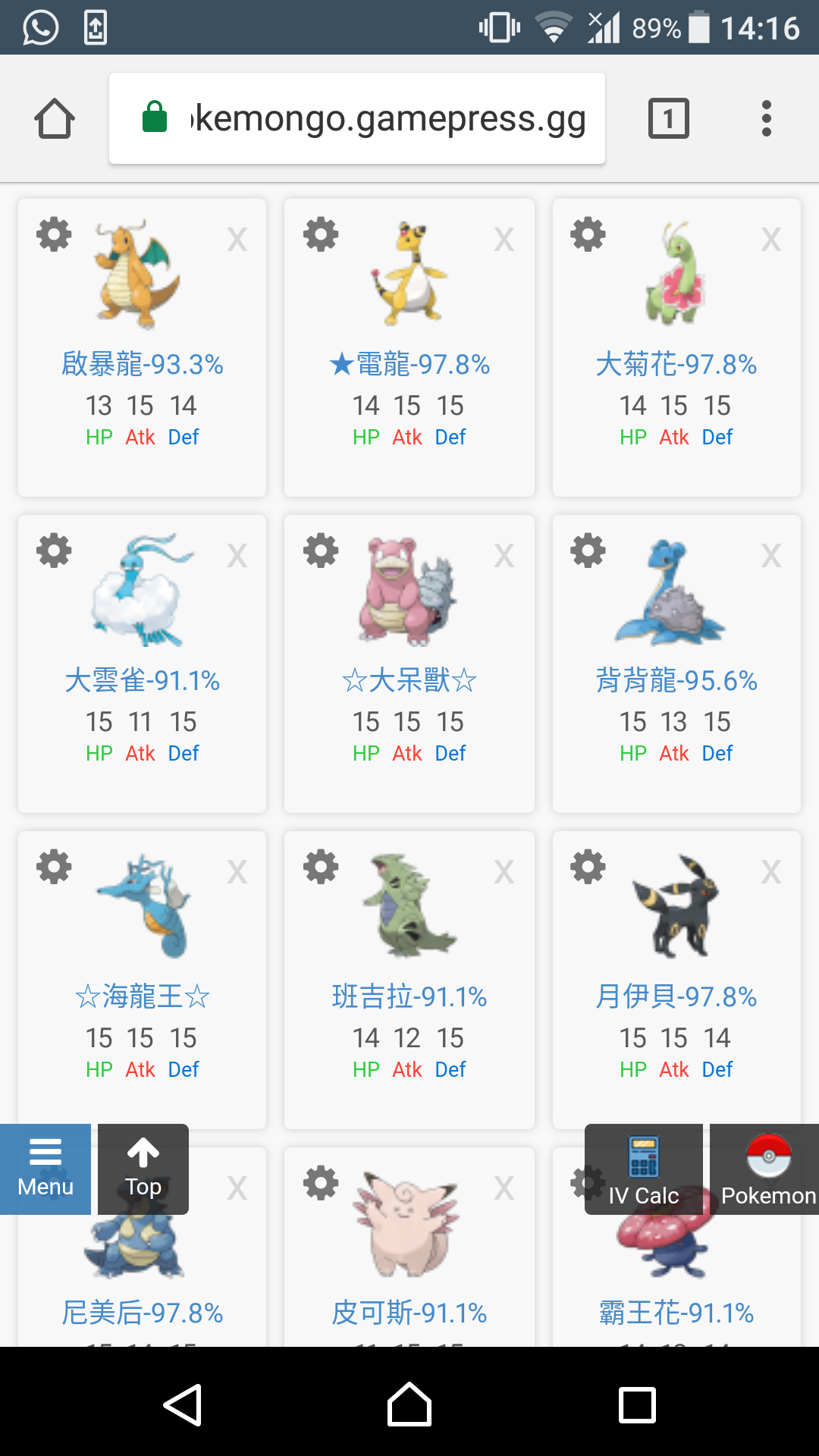Open the Pokemon shortcut button

767,1170
